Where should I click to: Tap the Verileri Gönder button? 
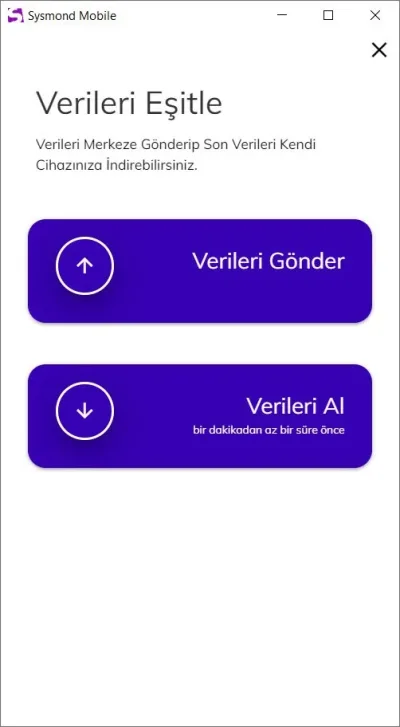click(x=200, y=271)
